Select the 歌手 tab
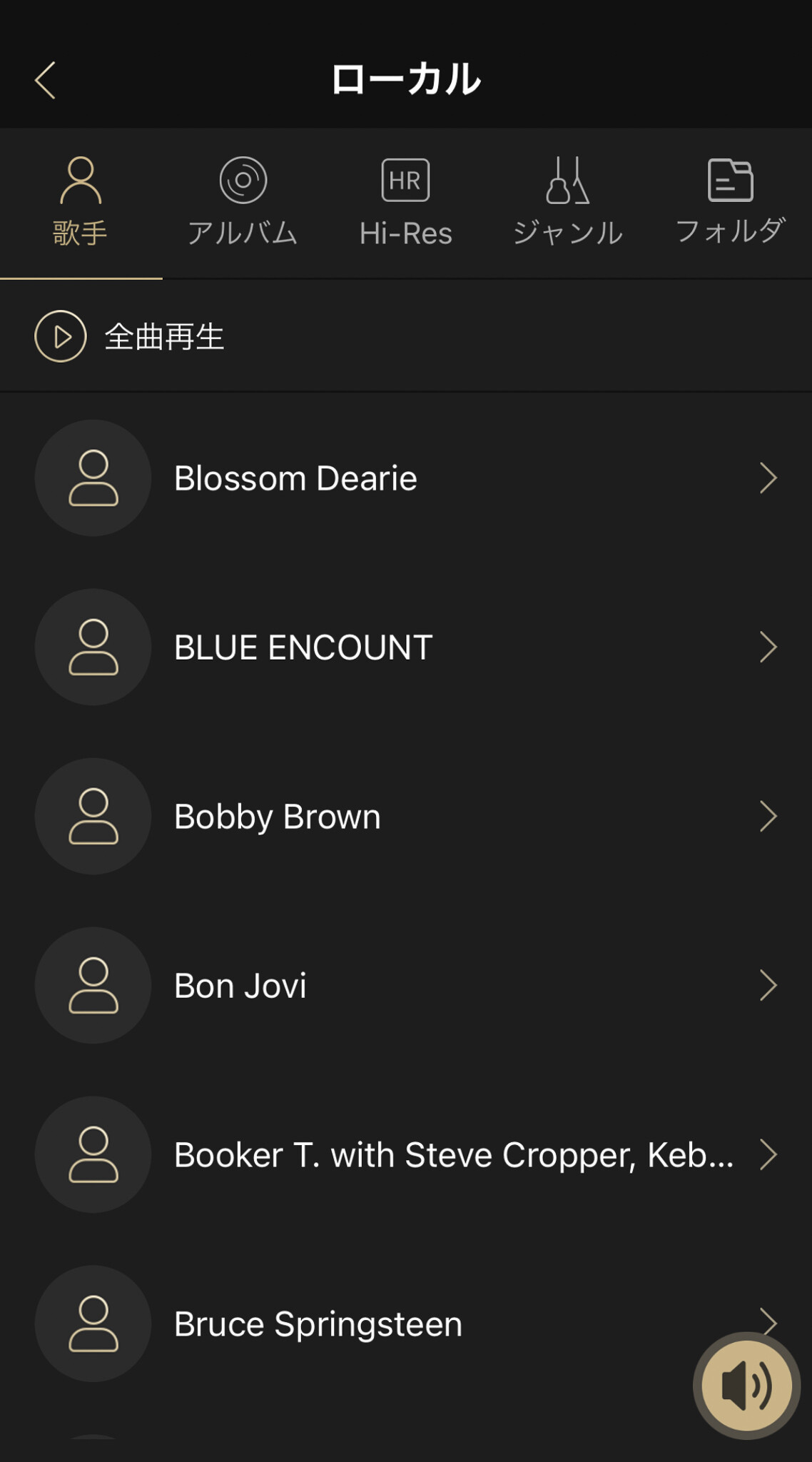This screenshot has width=812, height=1462. click(81, 203)
